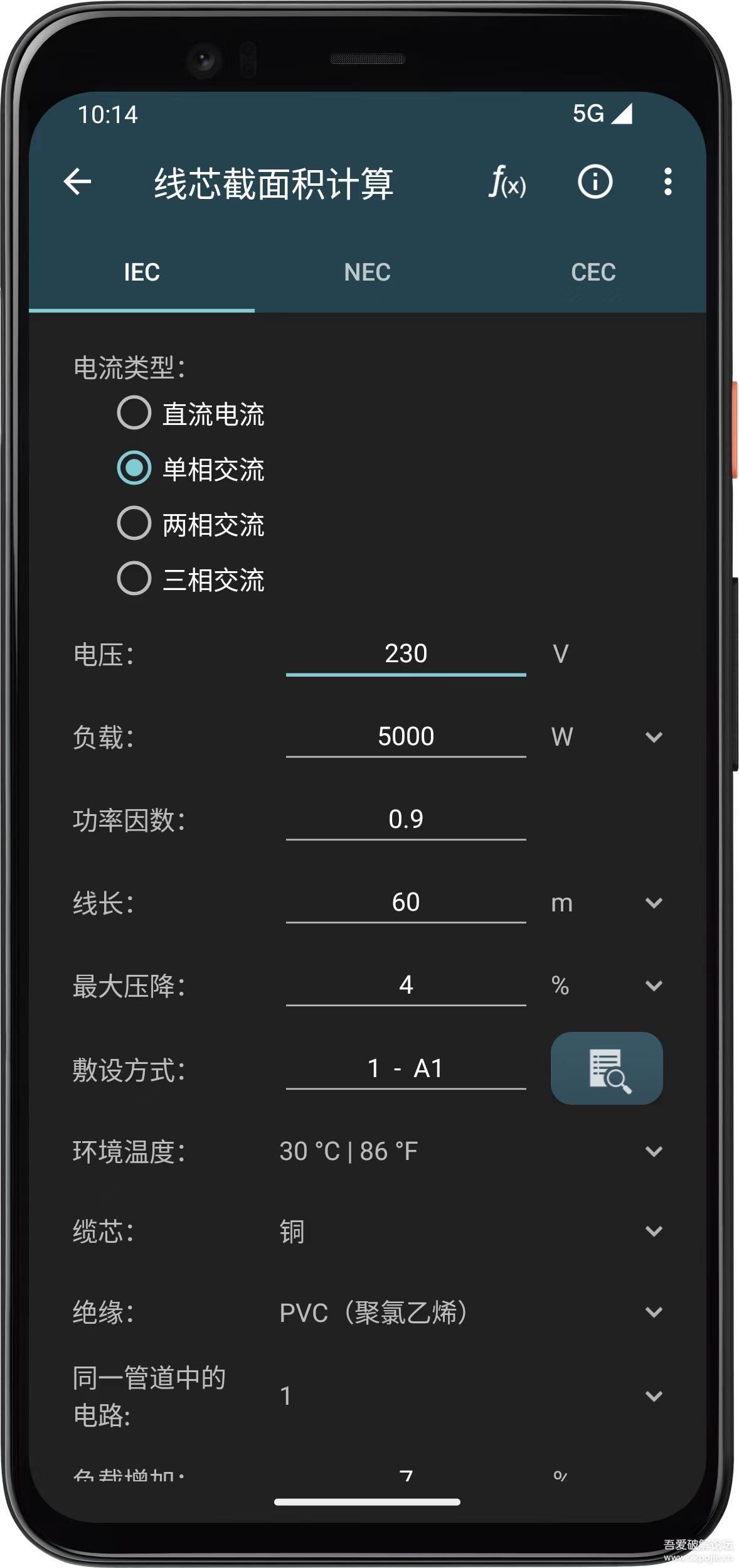Select 直流电流 current type

point(134,413)
